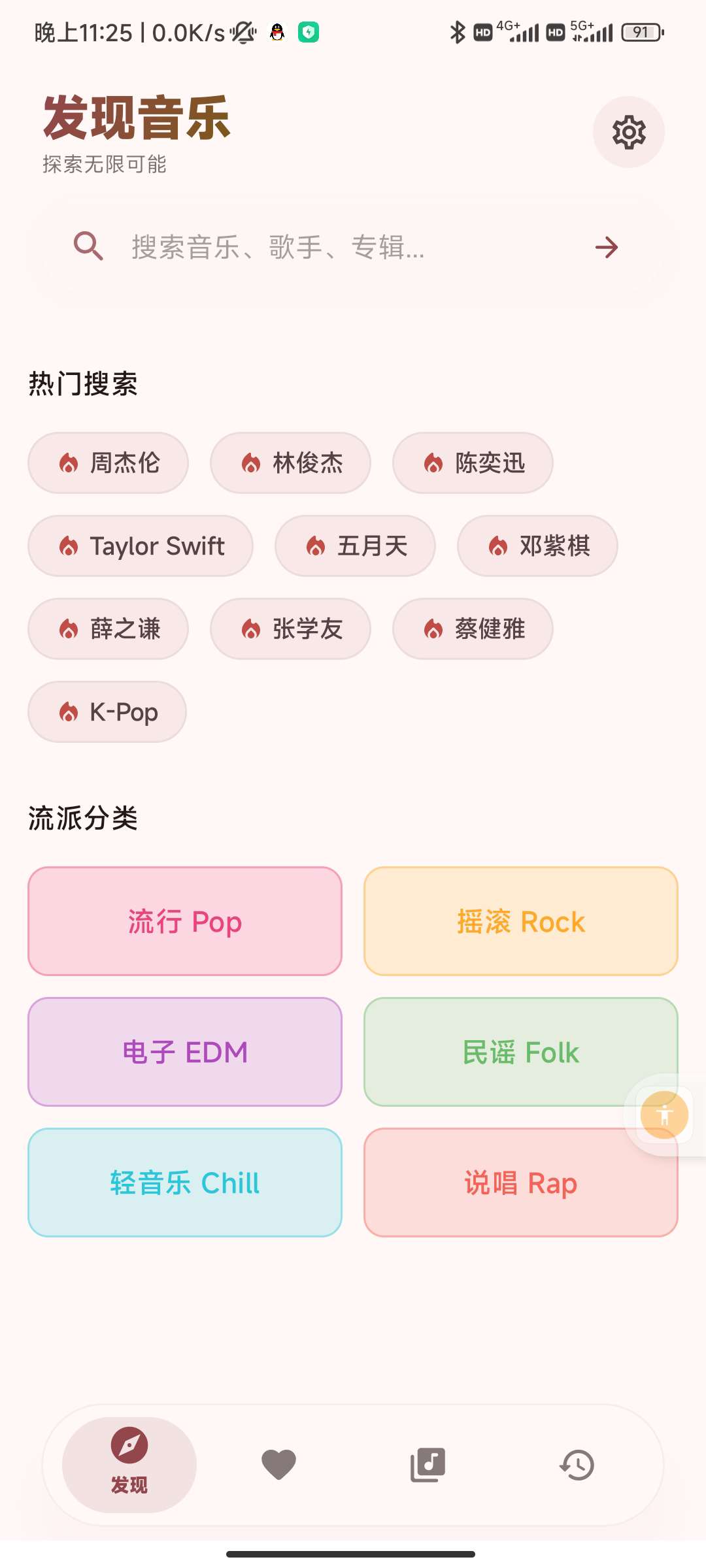Screen dimensions: 706x1568
Task: Tap the flame icon beside K-Pop
Action: 69,712
